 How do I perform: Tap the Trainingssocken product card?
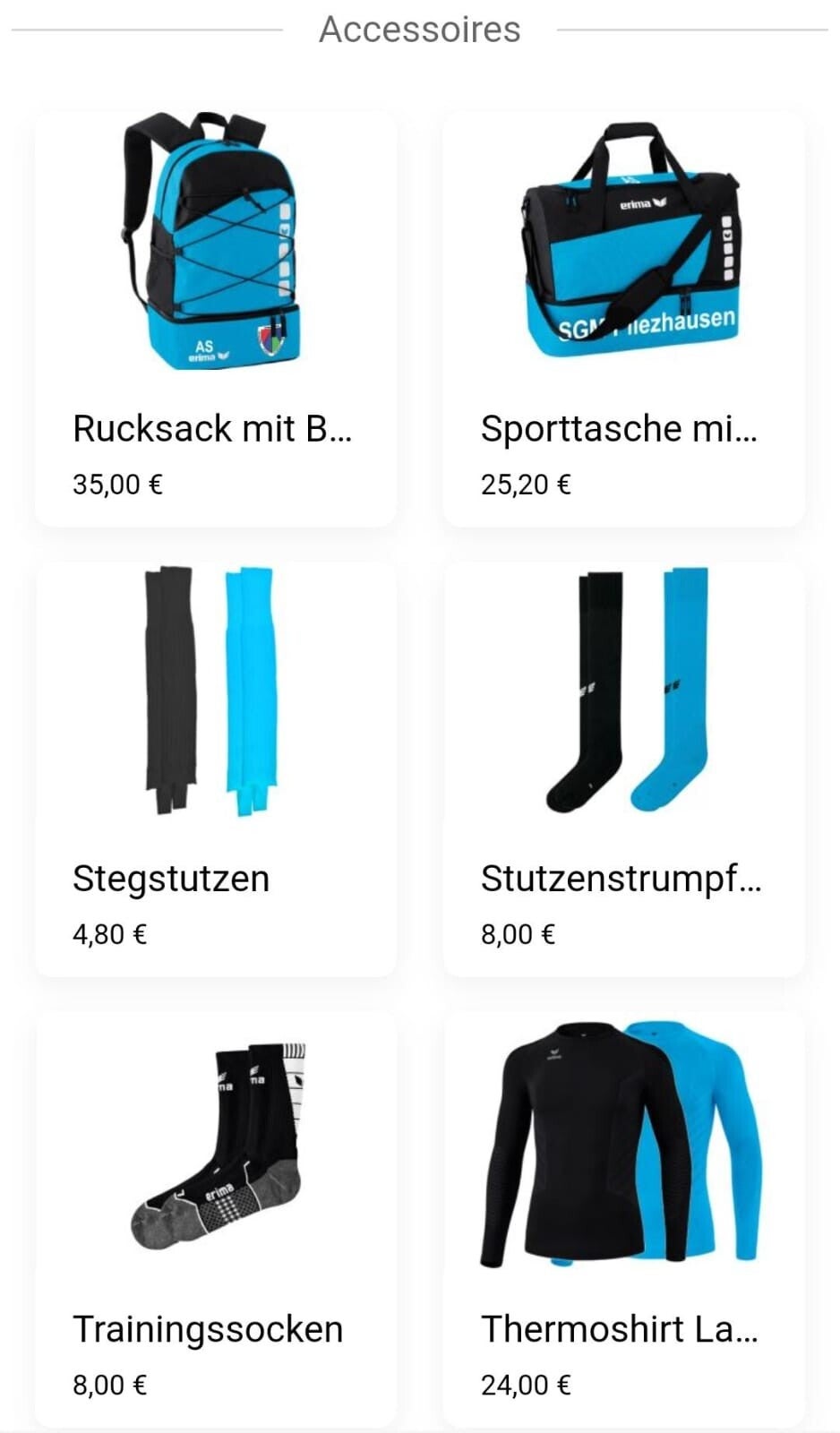point(215,1218)
